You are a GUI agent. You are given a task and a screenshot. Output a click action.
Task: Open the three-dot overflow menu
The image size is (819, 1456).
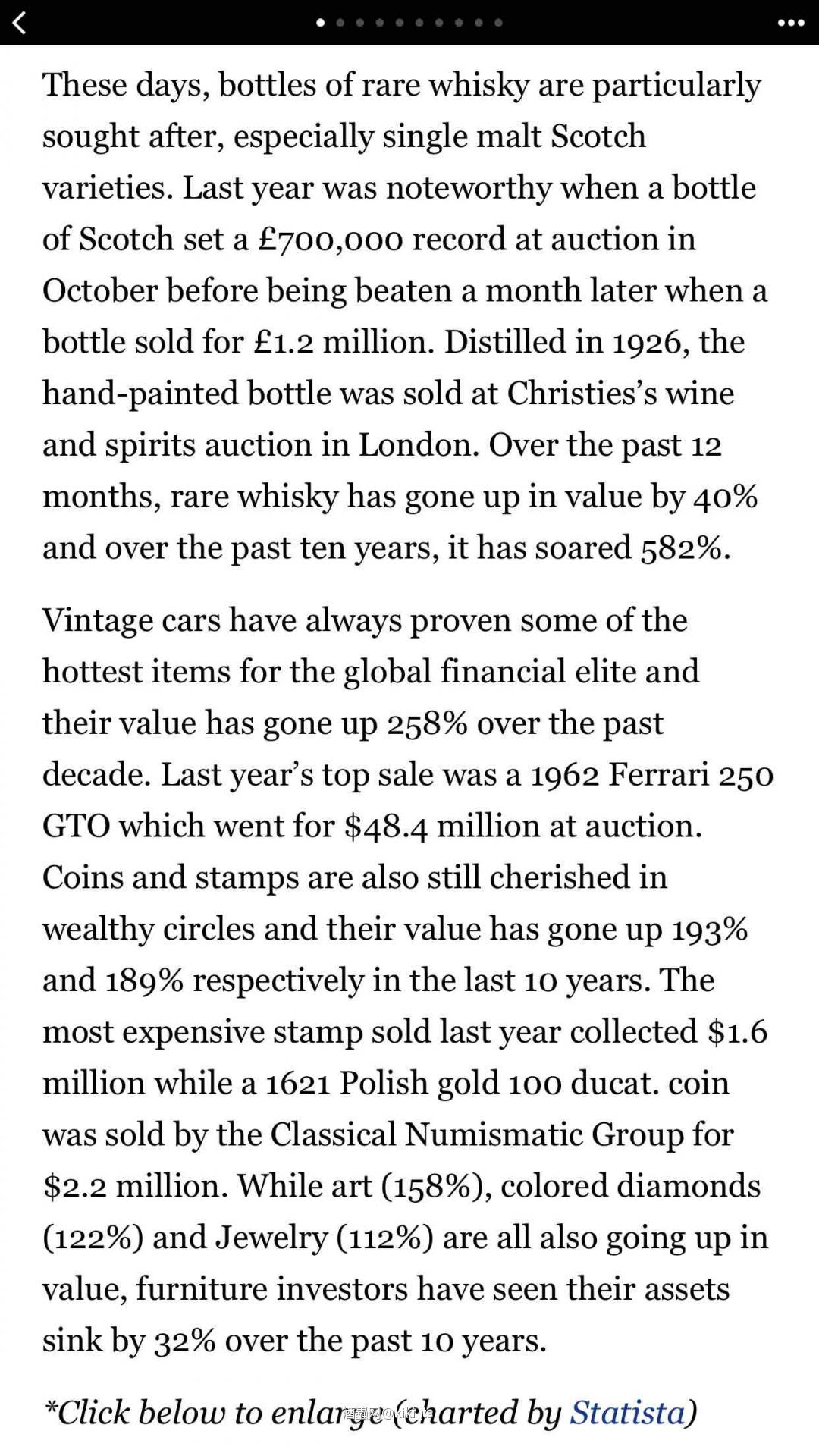(x=791, y=23)
